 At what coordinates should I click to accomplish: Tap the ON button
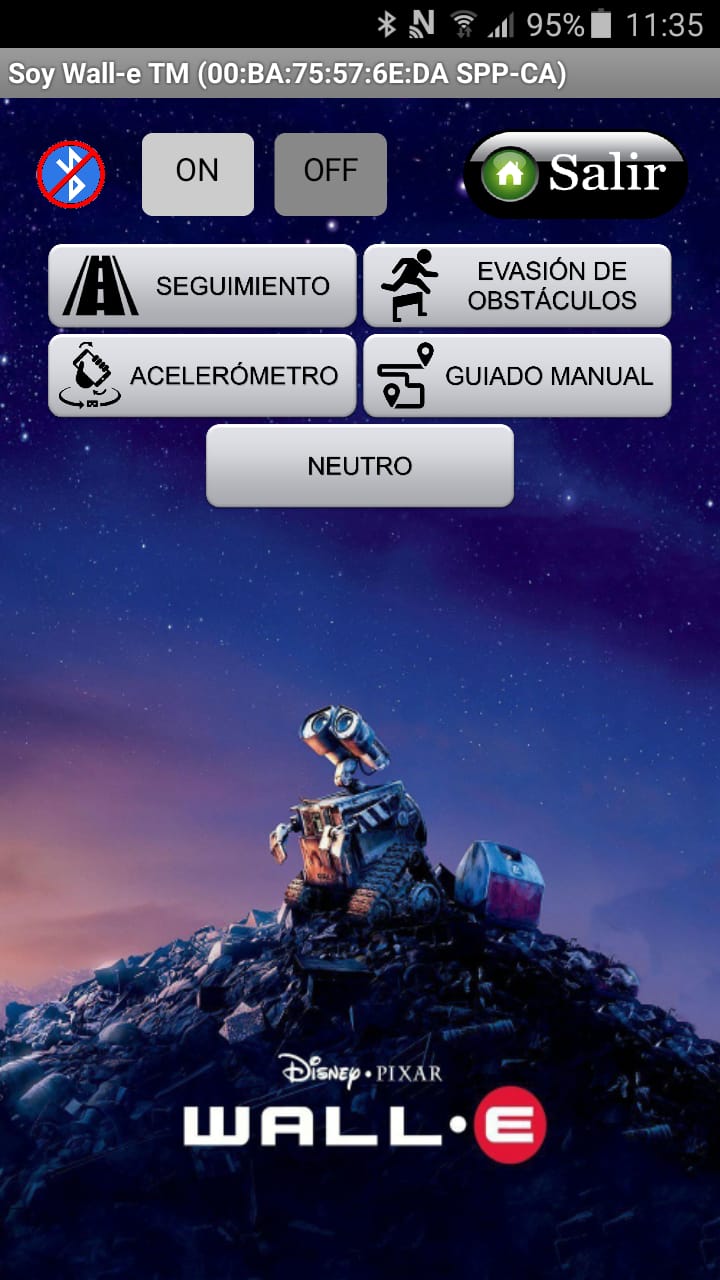198,174
